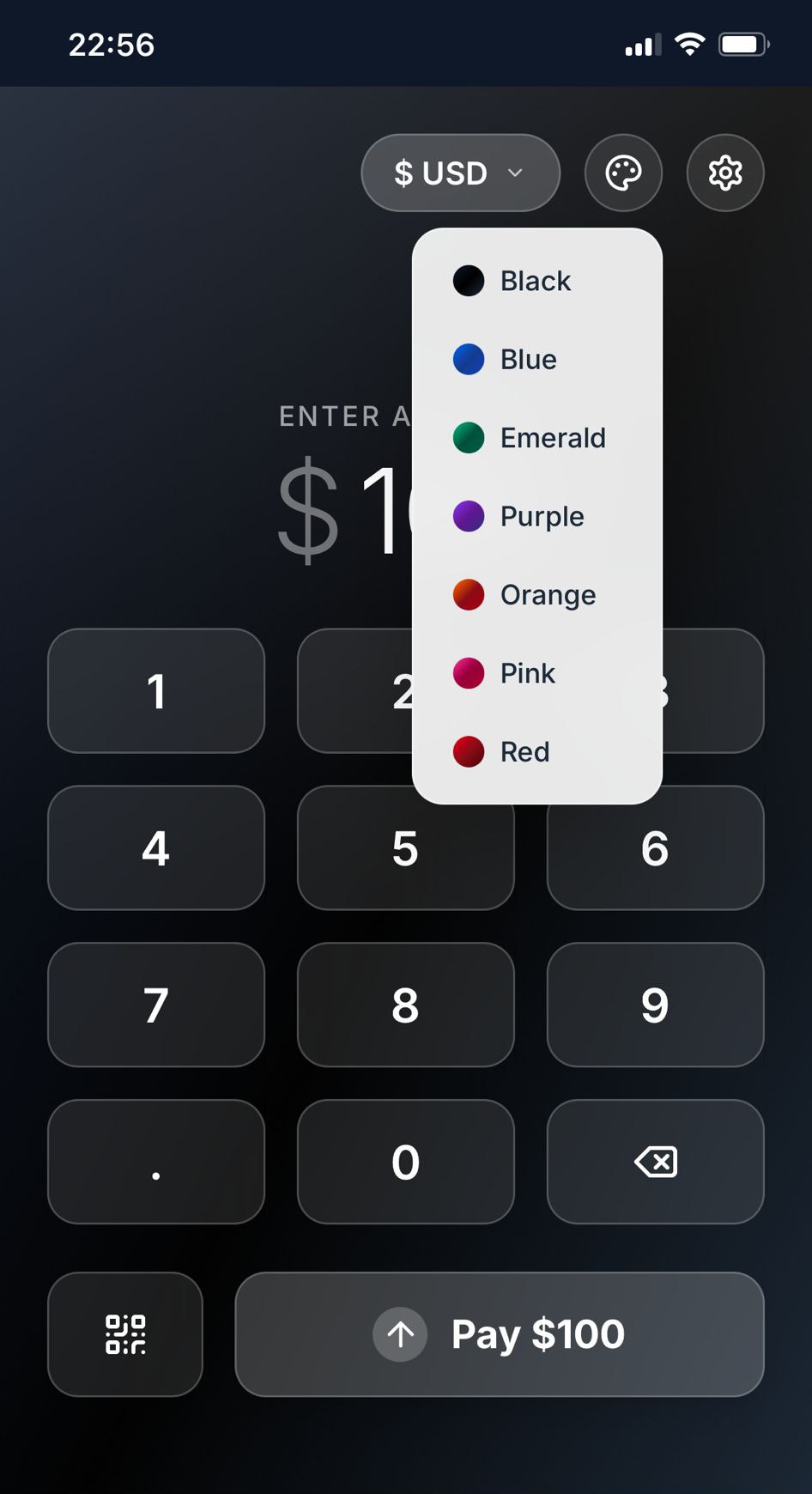The height and width of the screenshot is (1494, 812).
Task: Tap the Pay $100 button
Action: pyautogui.click(x=500, y=1334)
